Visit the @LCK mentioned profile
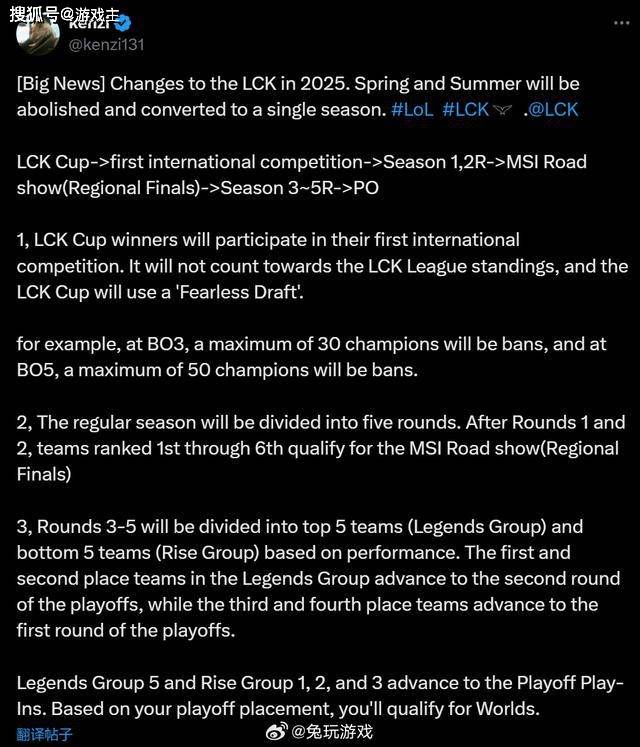640x747 pixels. pos(552,110)
